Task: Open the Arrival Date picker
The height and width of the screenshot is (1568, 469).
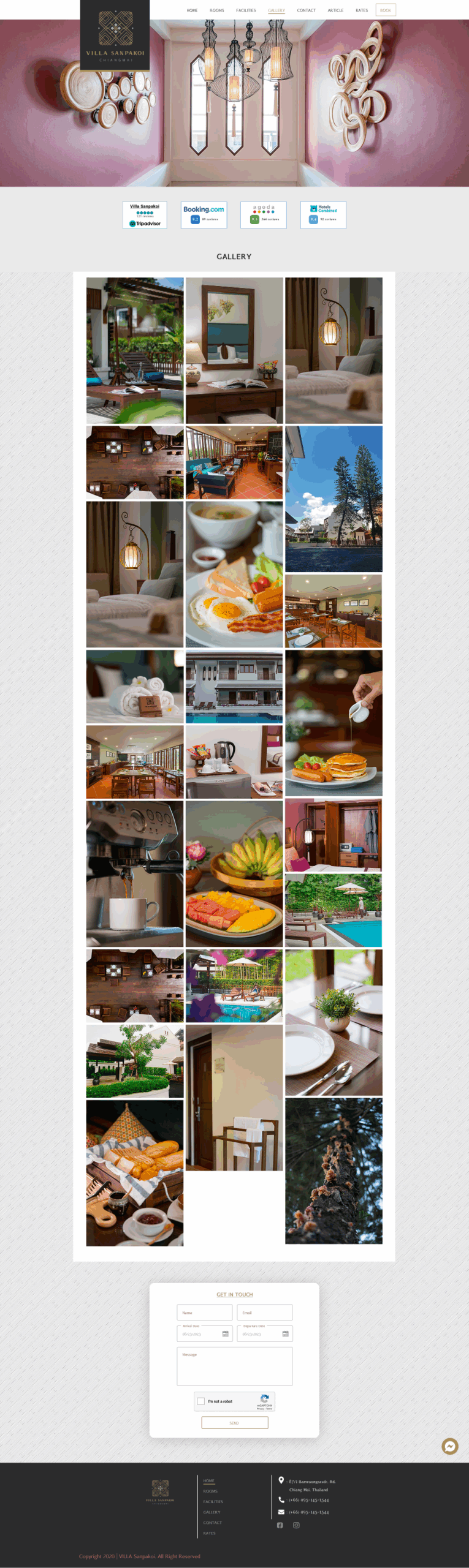Action: click(225, 1334)
